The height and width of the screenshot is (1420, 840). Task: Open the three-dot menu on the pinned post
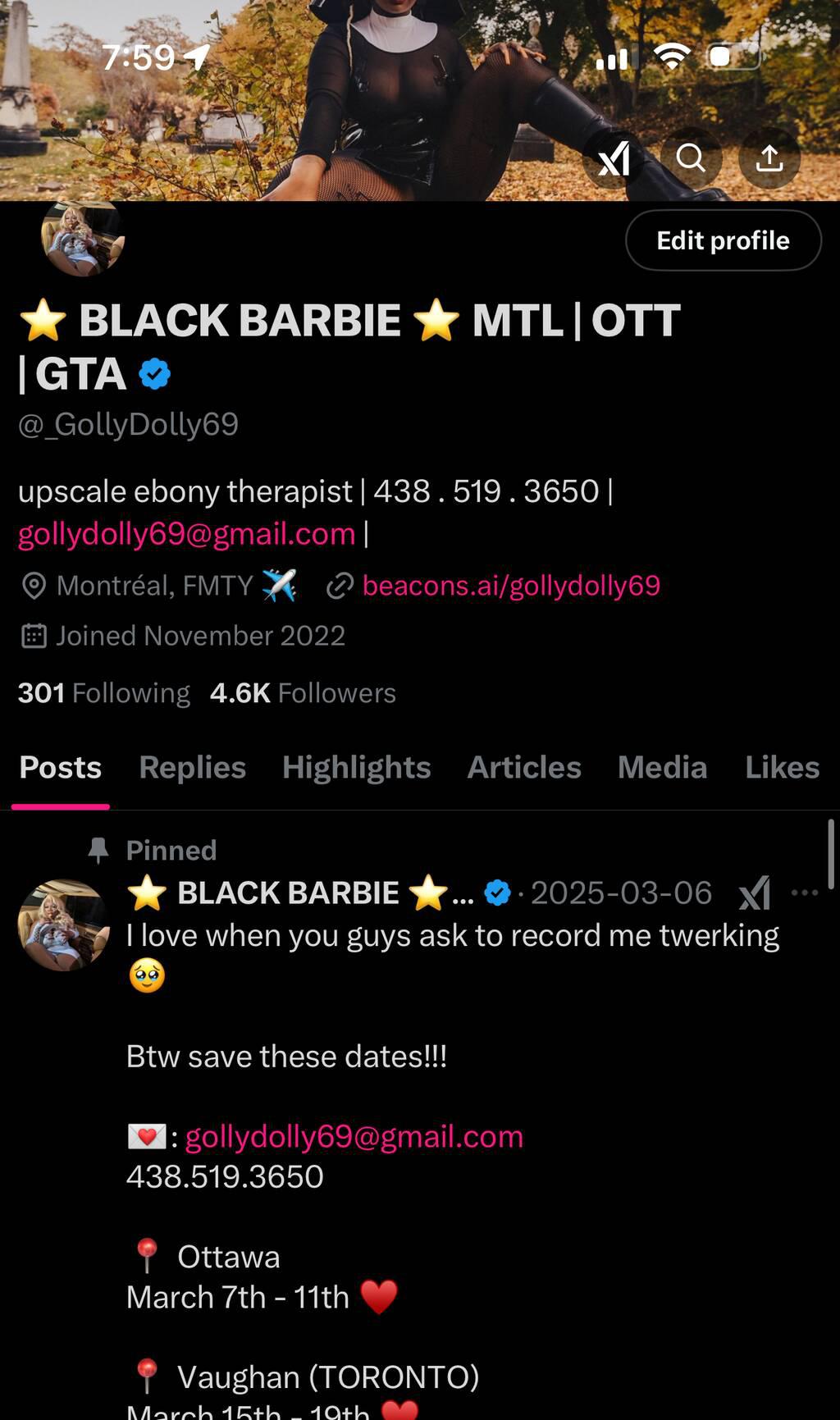[x=805, y=893]
